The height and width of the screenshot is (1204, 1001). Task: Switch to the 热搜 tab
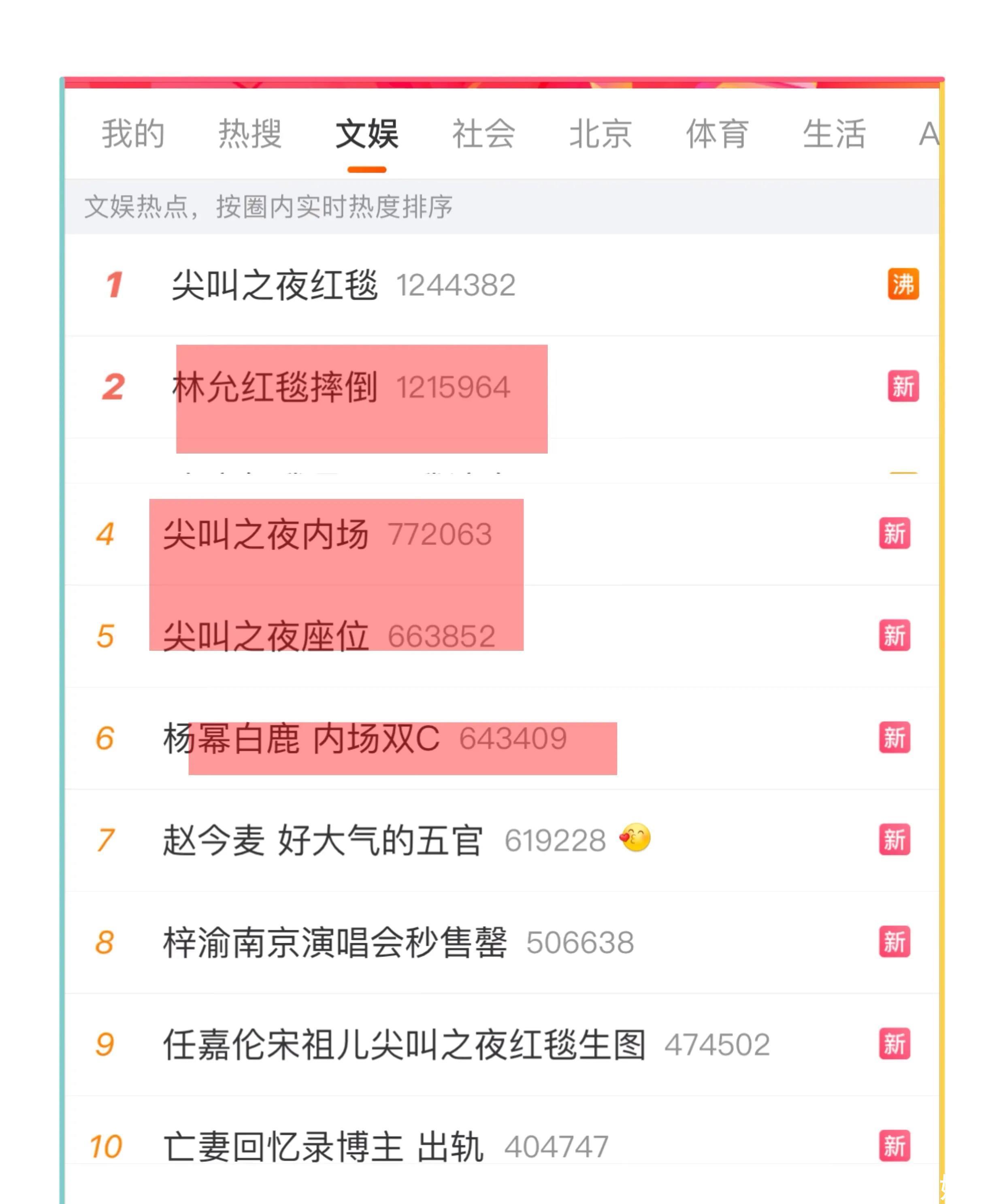[250, 134]
